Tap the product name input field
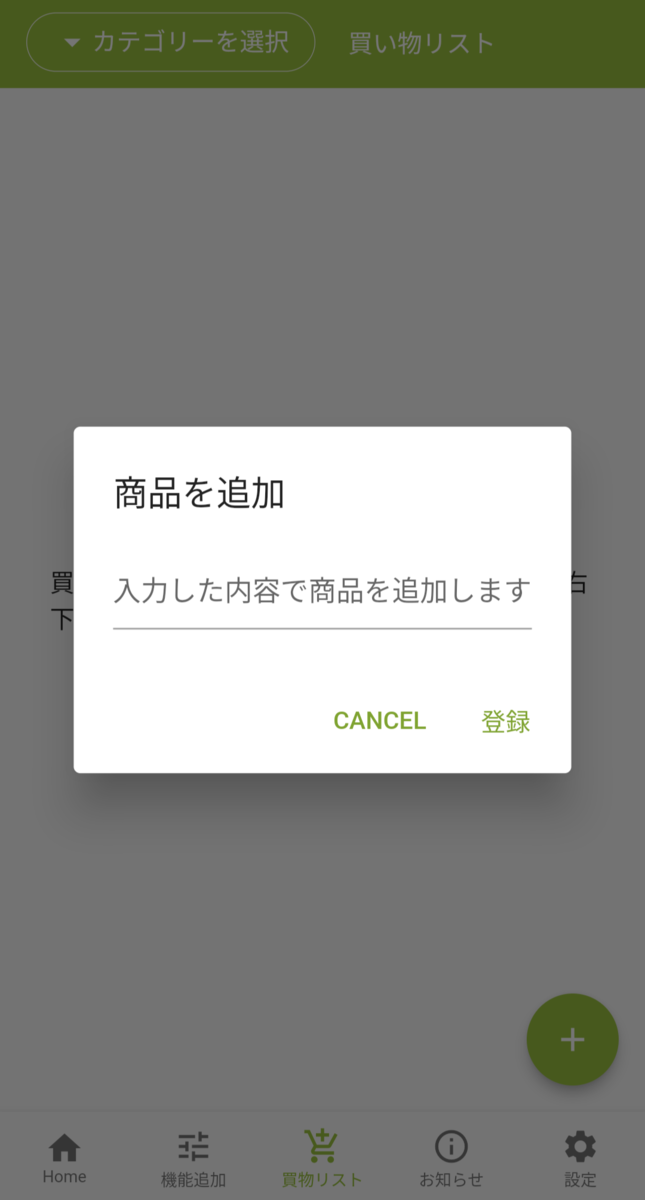Screen dimensions: 645x1200 click(x=321, y=592)
